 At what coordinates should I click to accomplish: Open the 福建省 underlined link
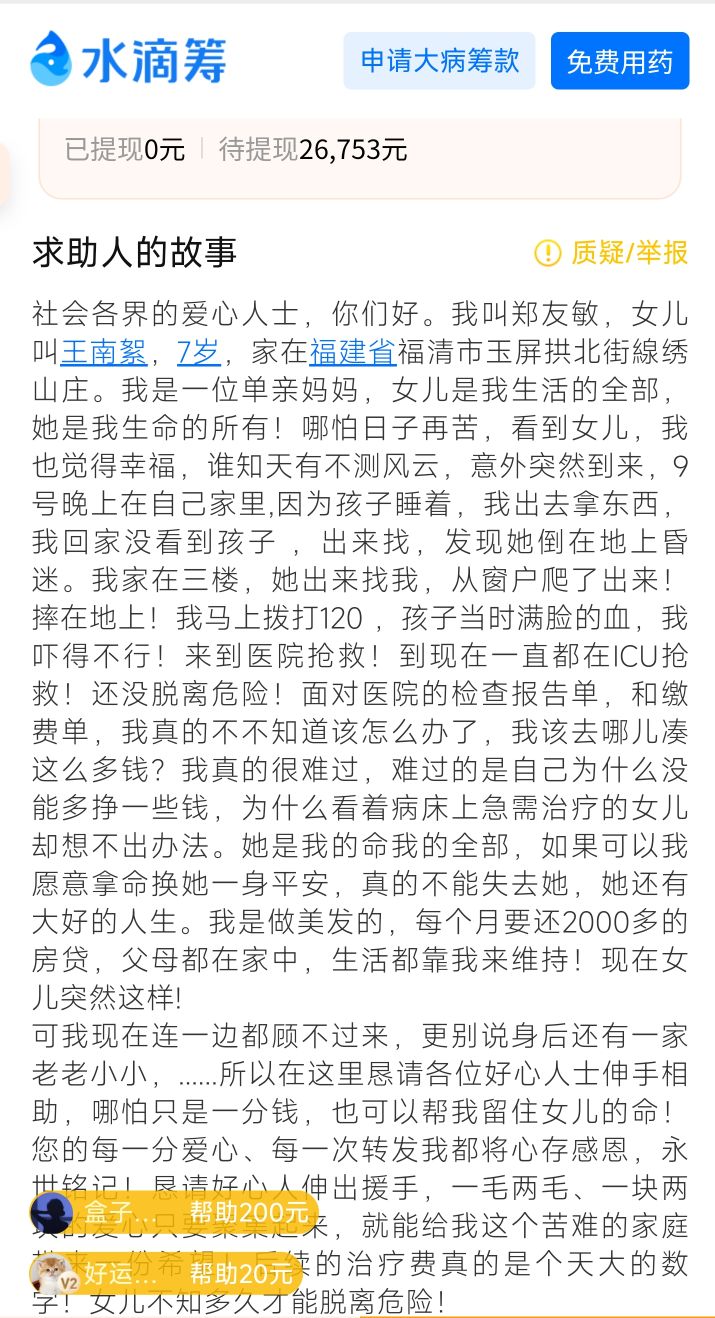353,352
